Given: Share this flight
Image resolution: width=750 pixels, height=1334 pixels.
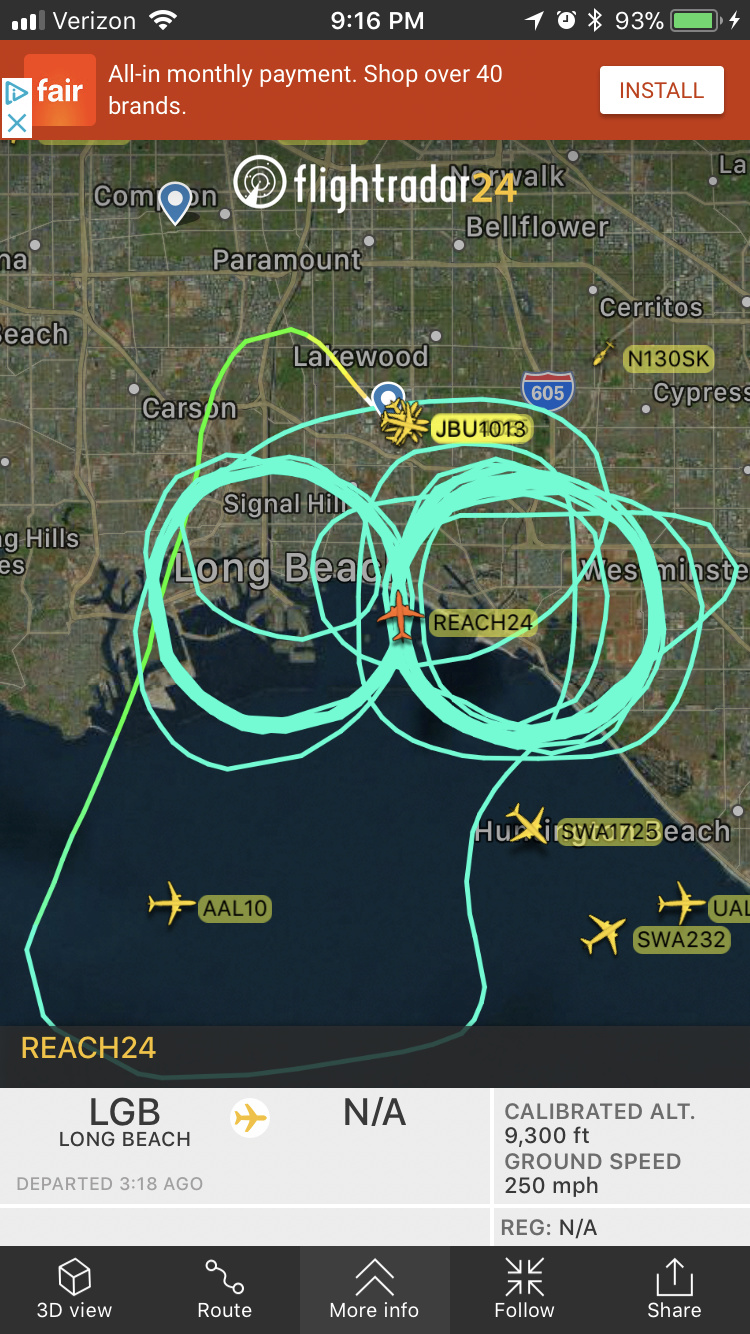Looking at the screenshot, I should 674,1289.
